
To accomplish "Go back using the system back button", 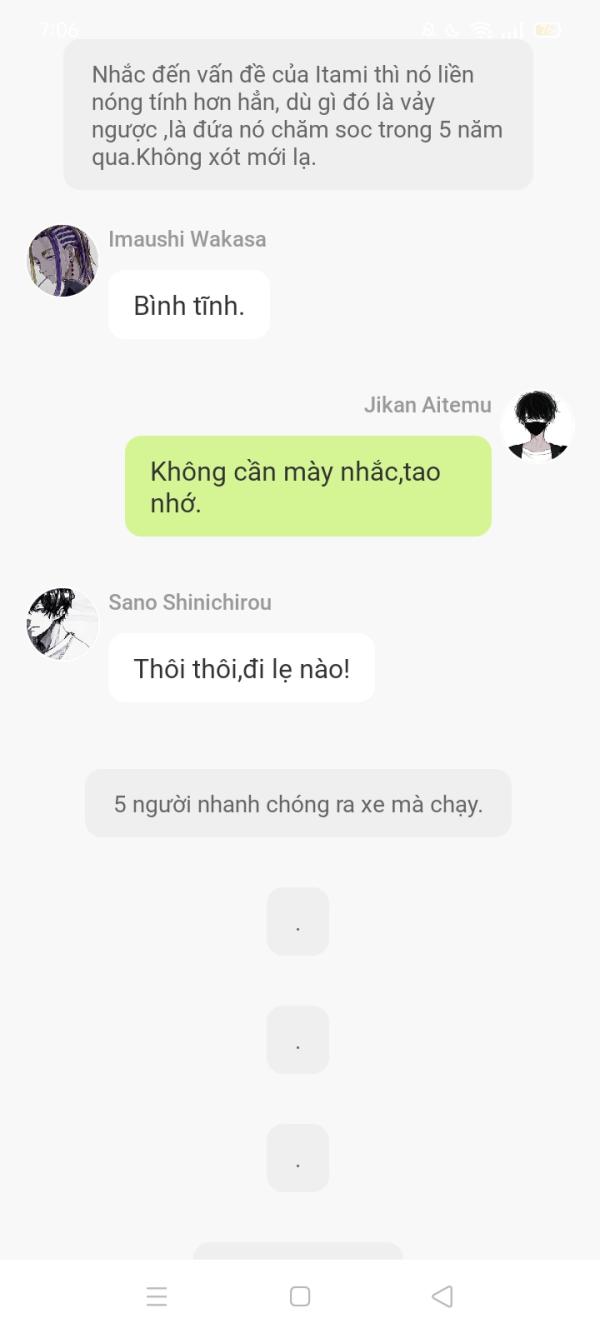I will coord(442,1296).
